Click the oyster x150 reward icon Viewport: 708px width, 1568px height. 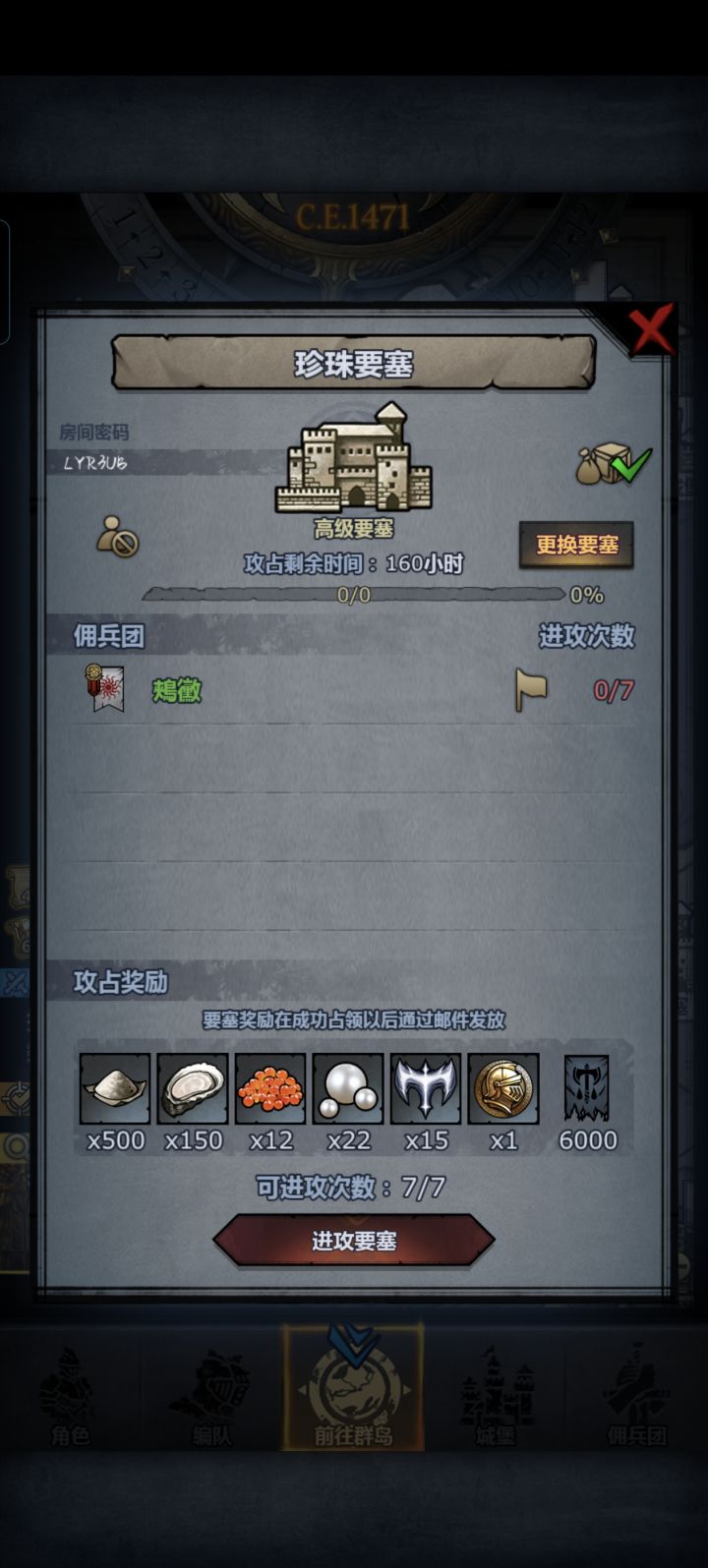(x=193, y=1088)
